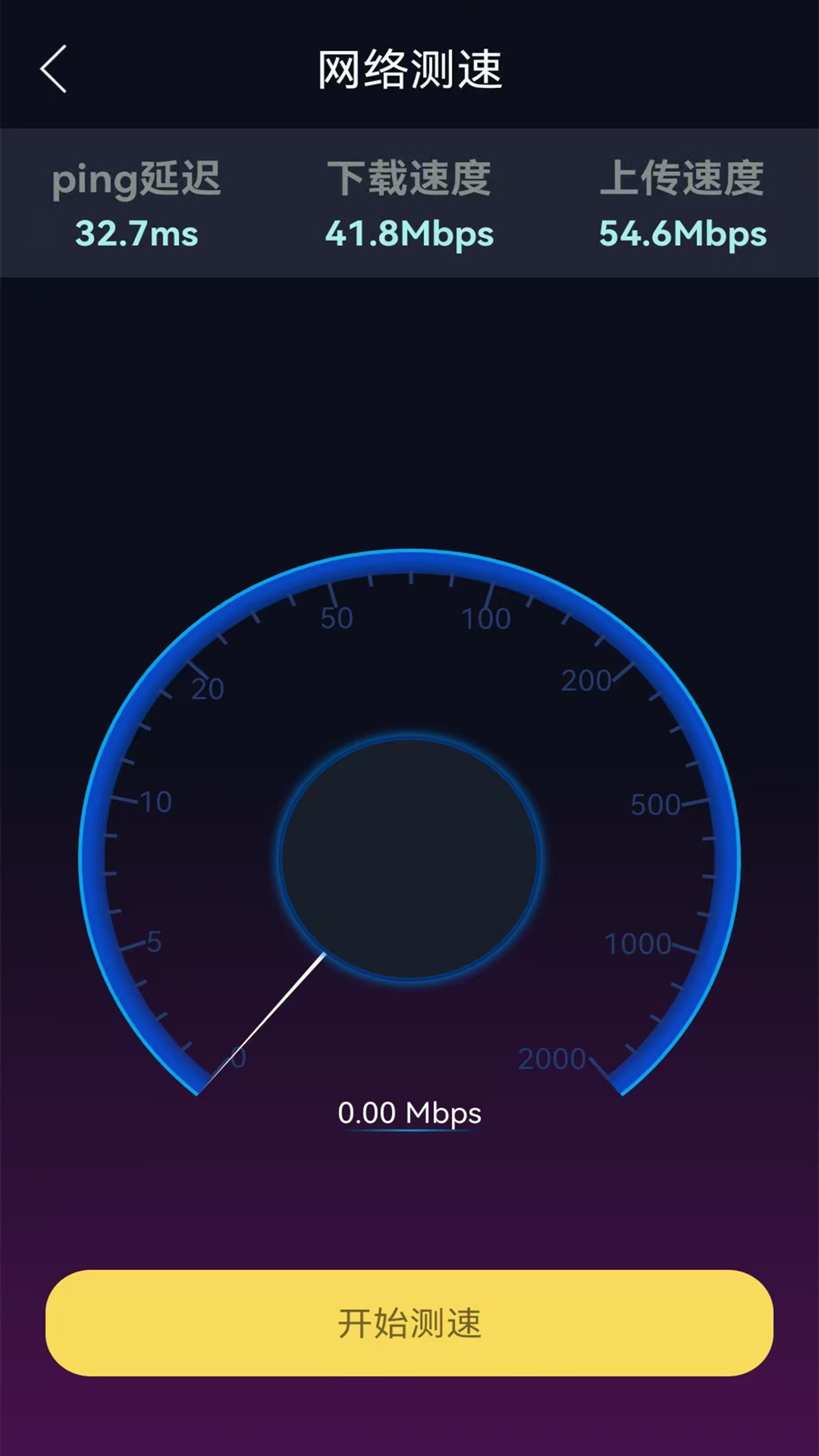
Task: Select the 下载速度 statistic
Action: [409, 178]
